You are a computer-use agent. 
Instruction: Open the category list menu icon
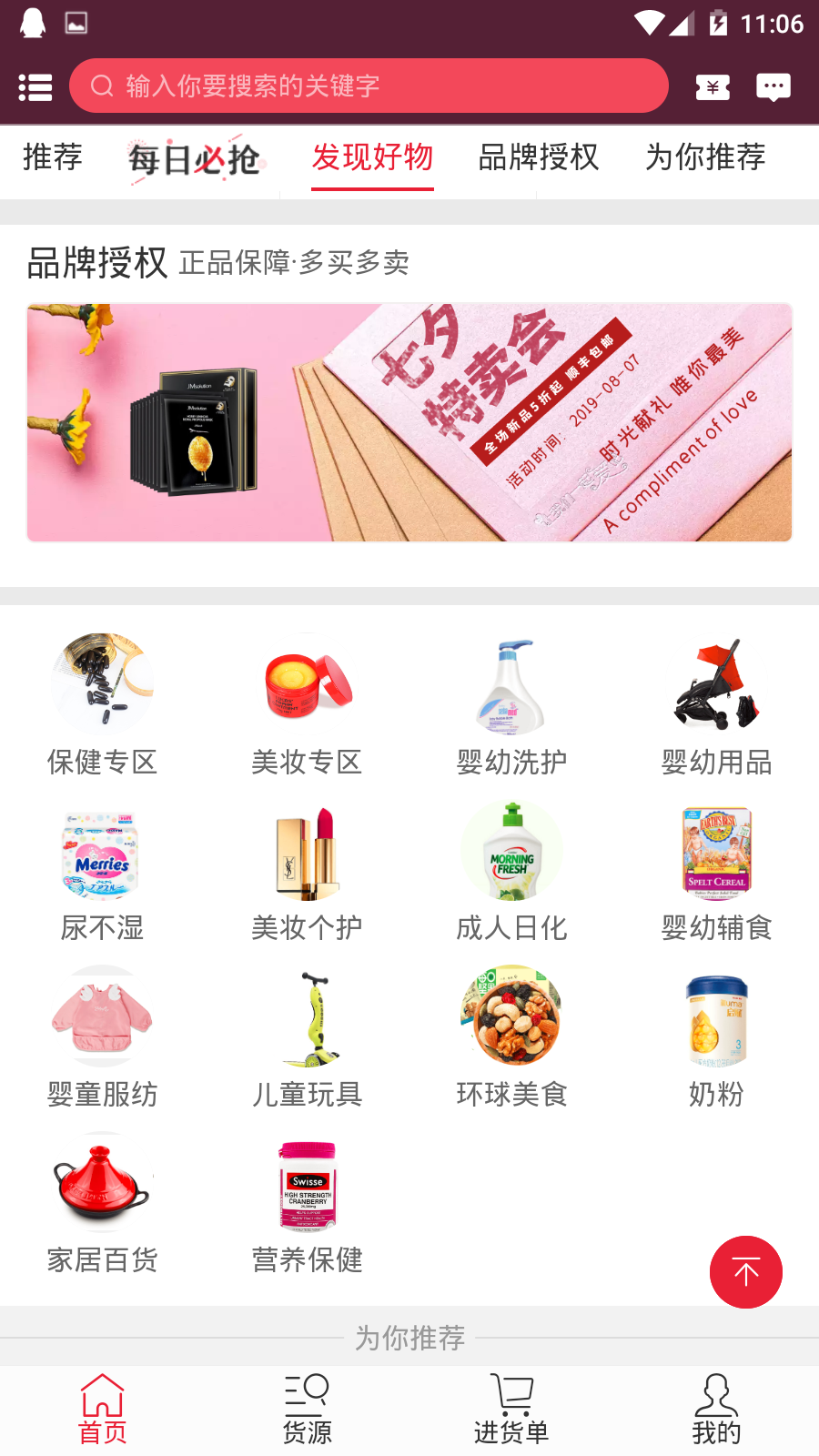click(x=35, y=87)
